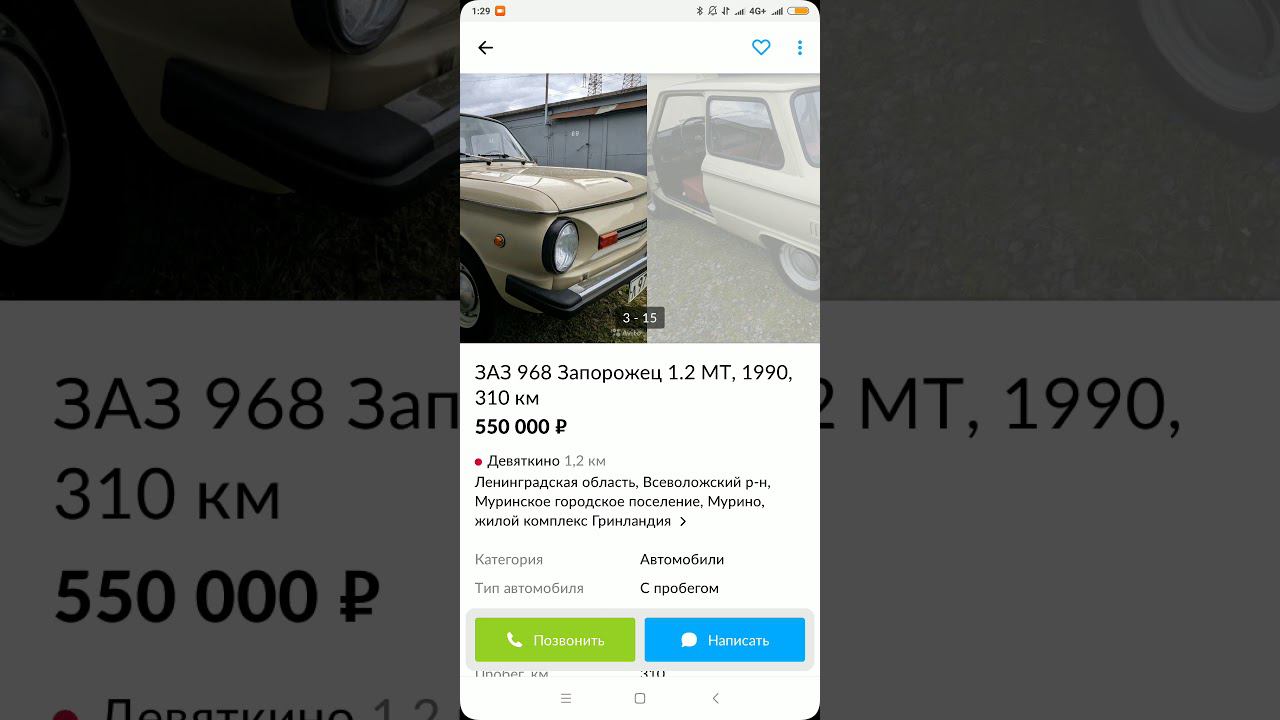
Task: Open the photo with open car door
Action: click(734, 208)
